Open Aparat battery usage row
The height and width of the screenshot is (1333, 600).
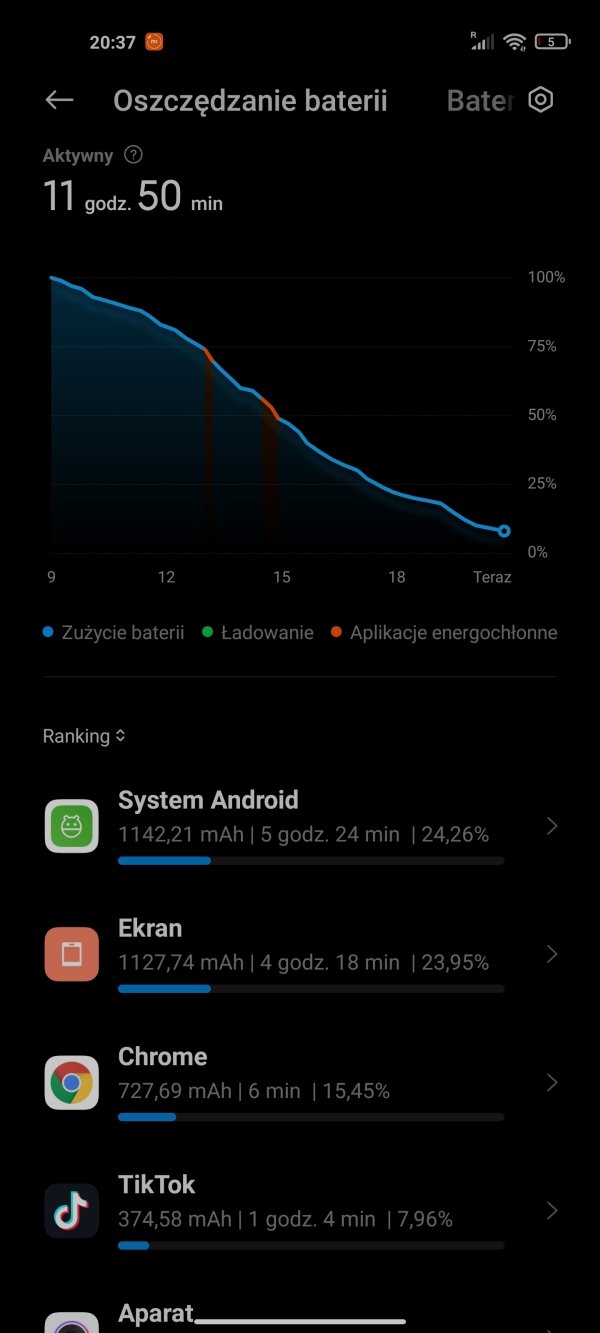pos(300,1312)
